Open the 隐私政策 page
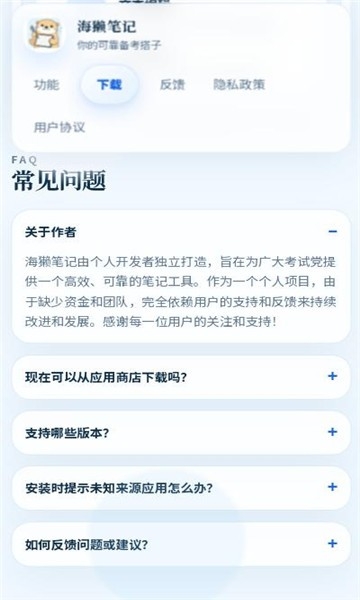Screen dimensions: 360x600 [x=239, y=85]
